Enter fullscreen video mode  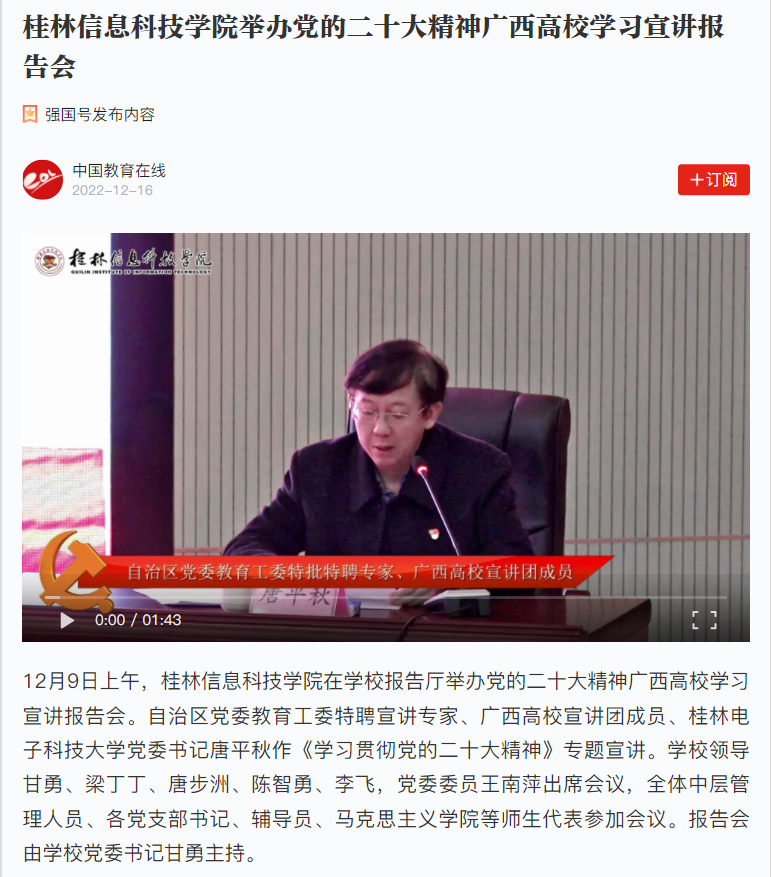coord(704,620)
